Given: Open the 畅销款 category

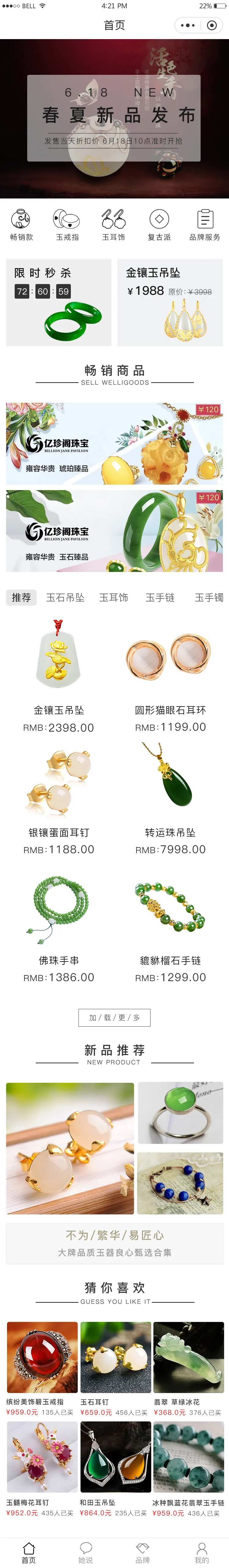Looking at the screenshot, I should click(21, 225).
